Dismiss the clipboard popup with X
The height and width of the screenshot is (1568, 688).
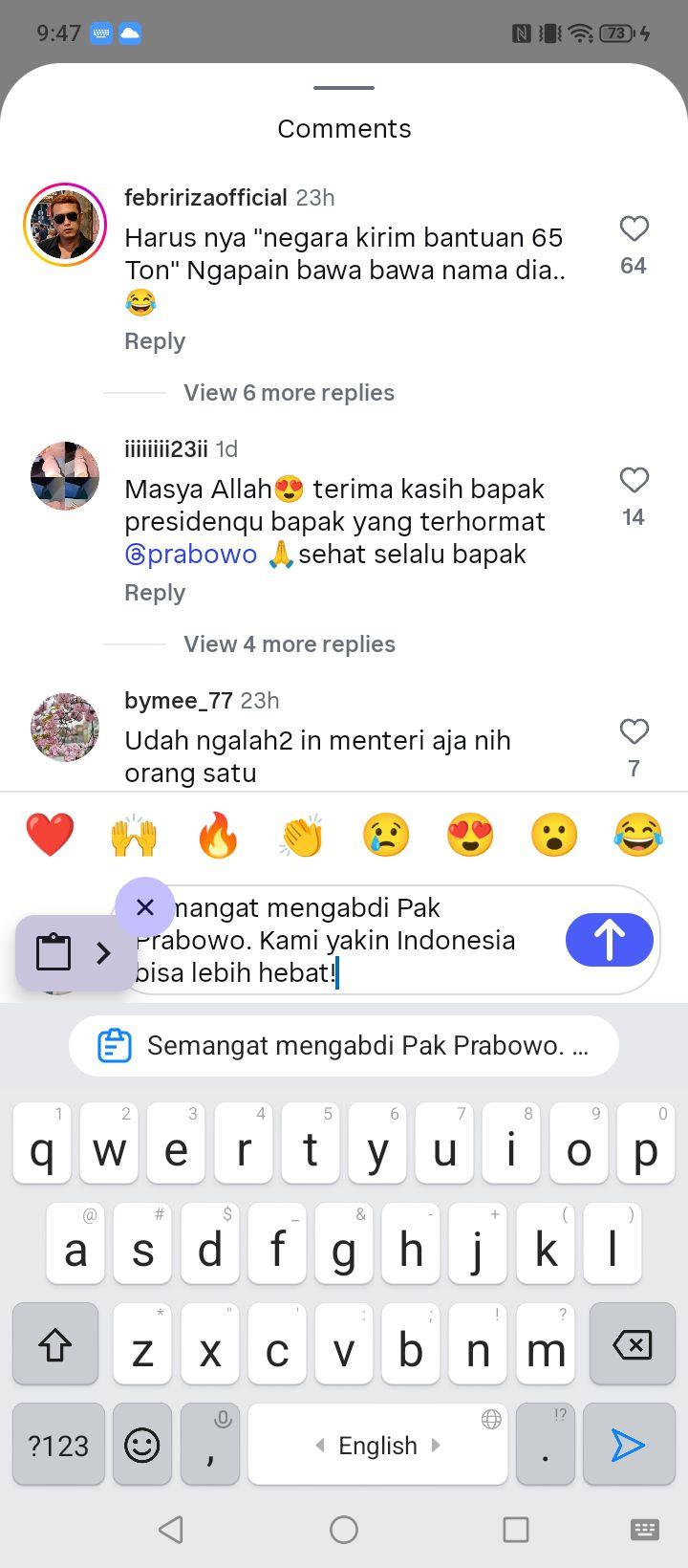click(145, 906)
